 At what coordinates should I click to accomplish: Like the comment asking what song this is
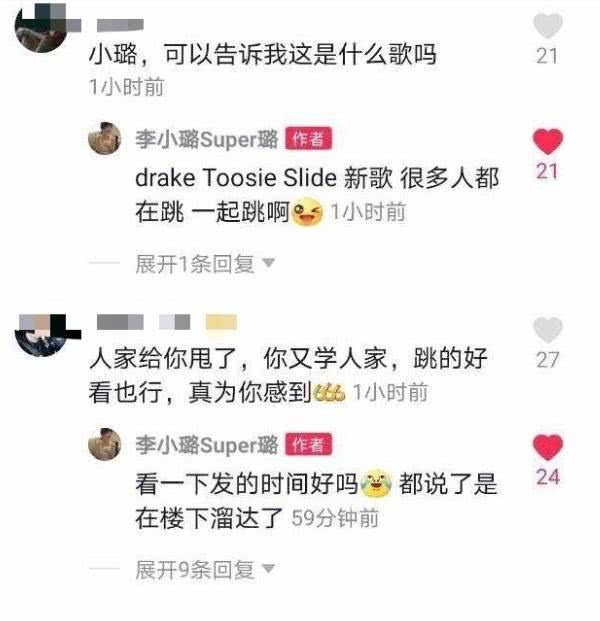547,25
